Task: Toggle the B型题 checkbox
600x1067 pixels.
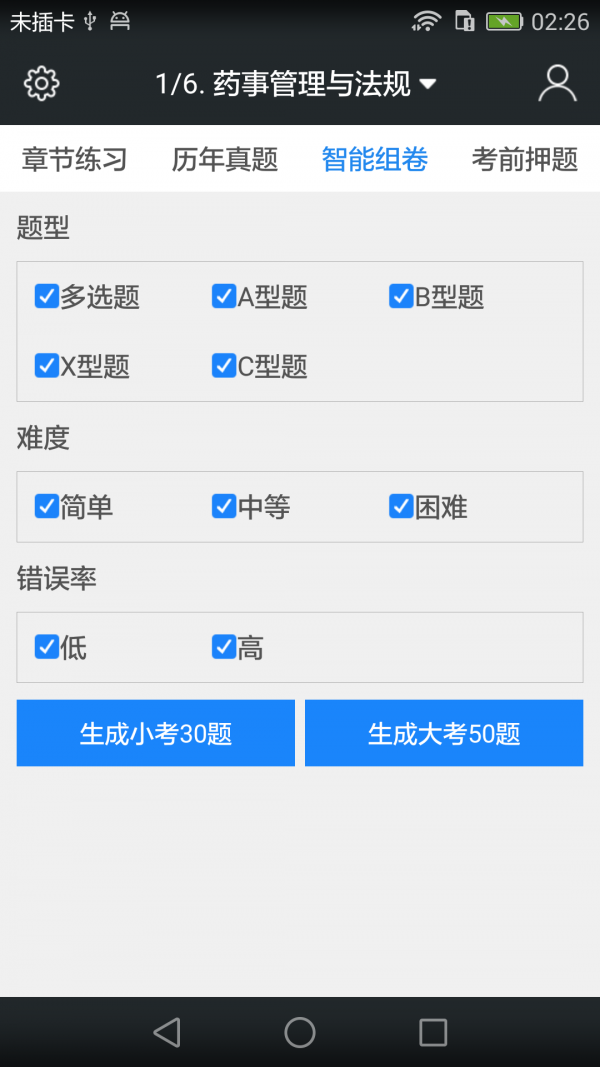Action: click(x=401, y=296)
